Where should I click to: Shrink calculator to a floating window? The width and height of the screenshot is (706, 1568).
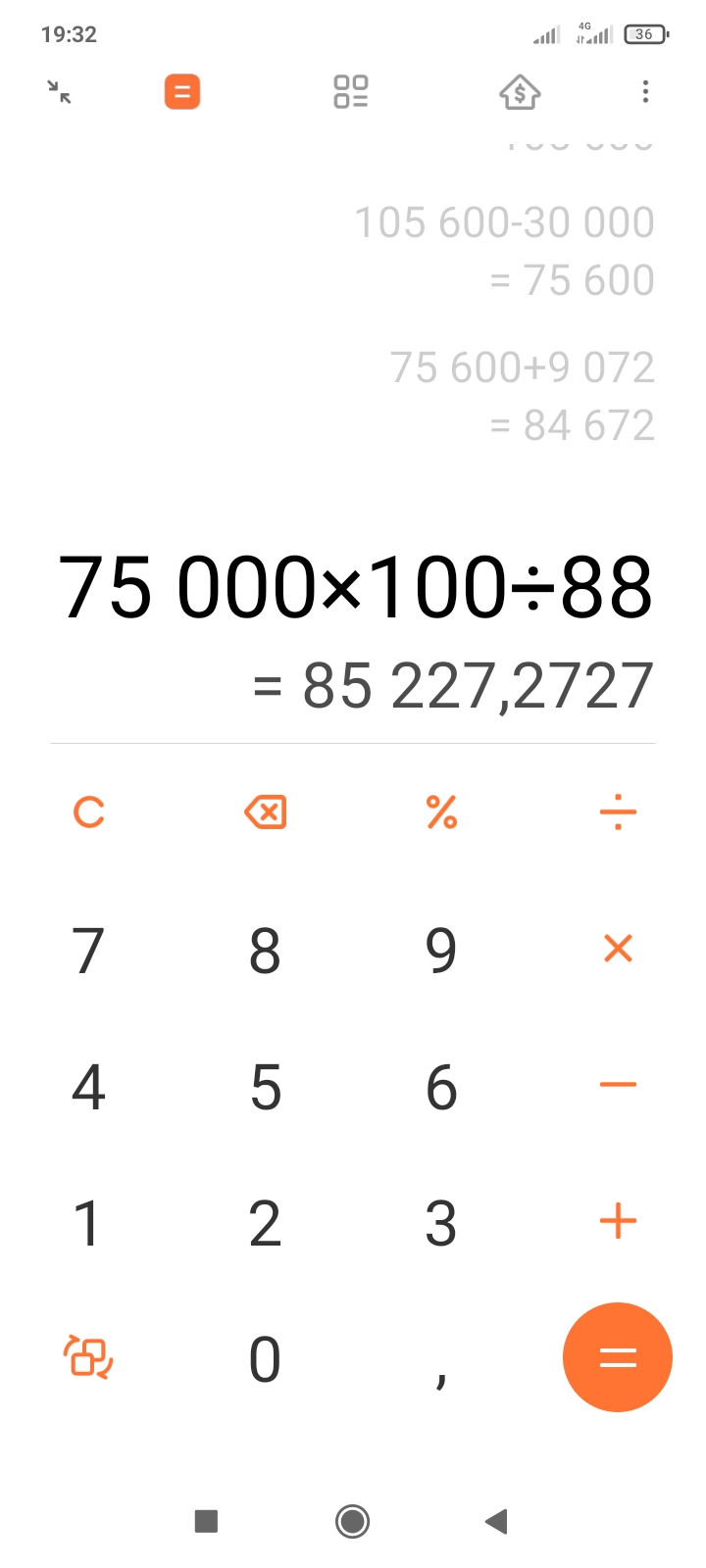point(60,92)
